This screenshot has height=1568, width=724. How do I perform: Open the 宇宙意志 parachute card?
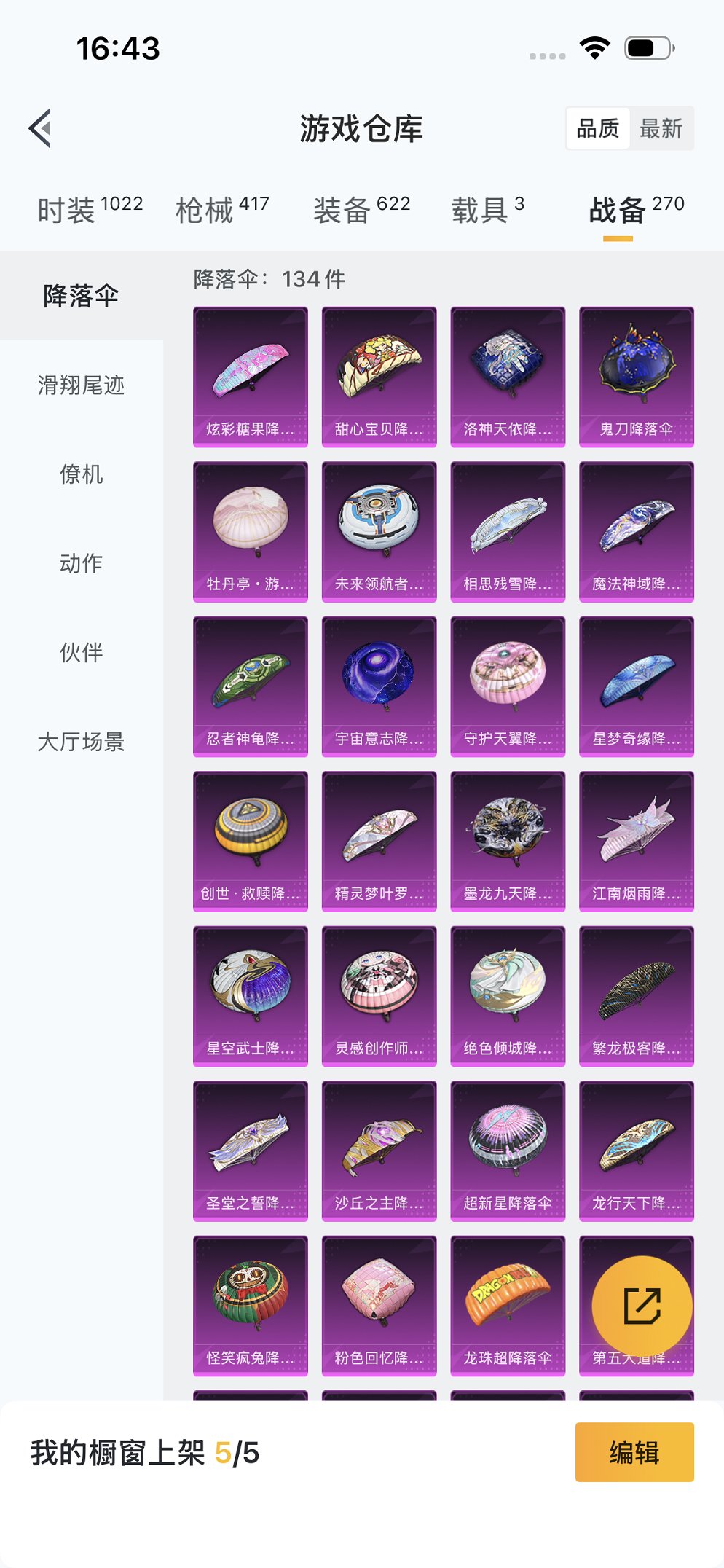click(379, 686)
